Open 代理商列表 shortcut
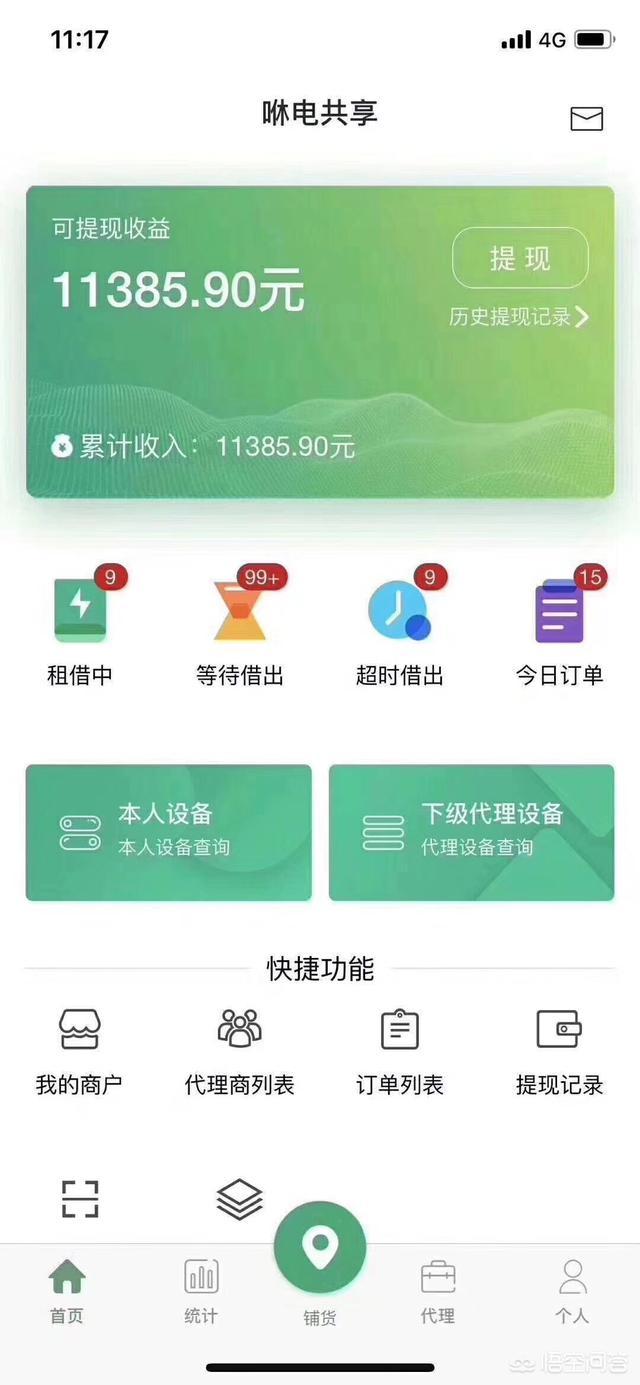The height and width of the screenshot is (1385, 640). [240, 1052]
